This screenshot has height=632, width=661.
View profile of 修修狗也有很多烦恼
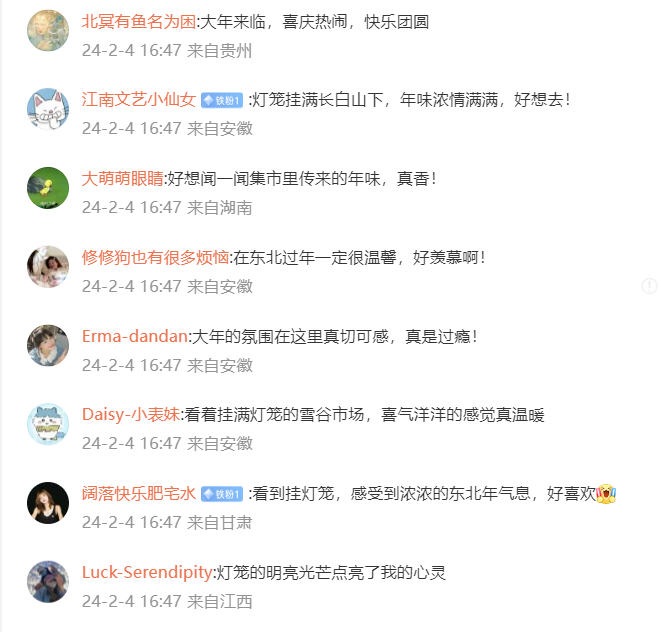[x=155, y=257]
